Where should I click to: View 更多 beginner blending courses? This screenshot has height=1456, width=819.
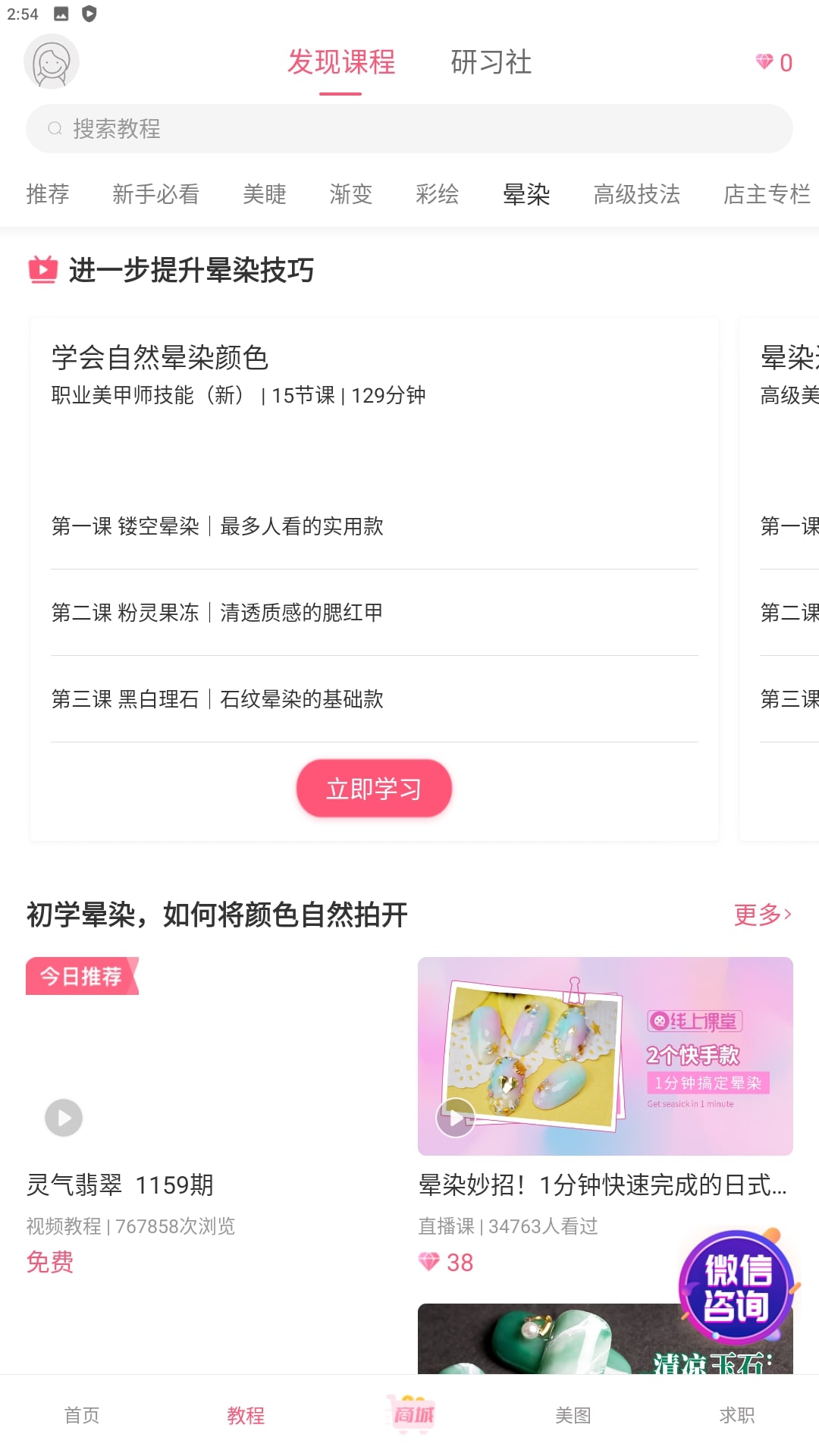click(762, 915)
